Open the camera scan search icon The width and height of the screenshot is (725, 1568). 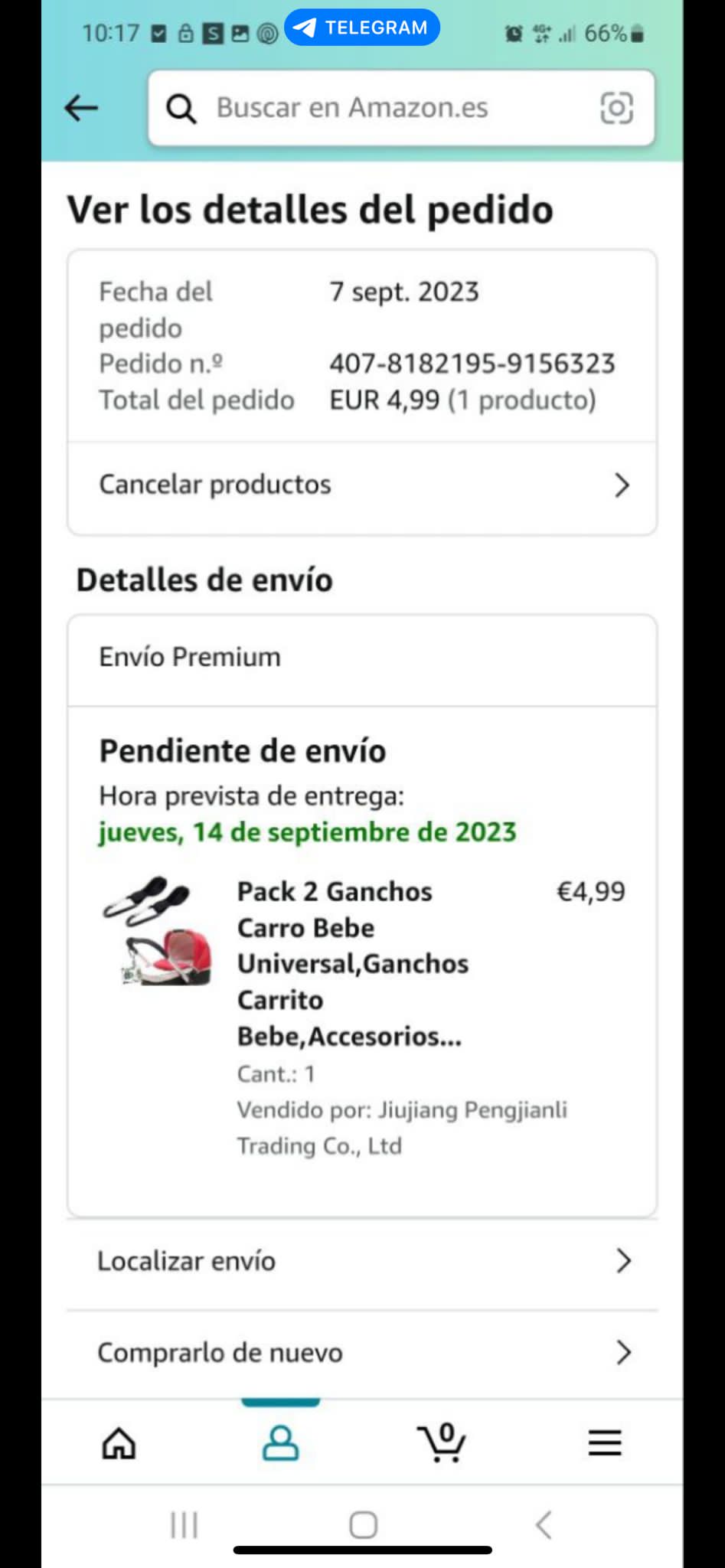pos(616,108)
